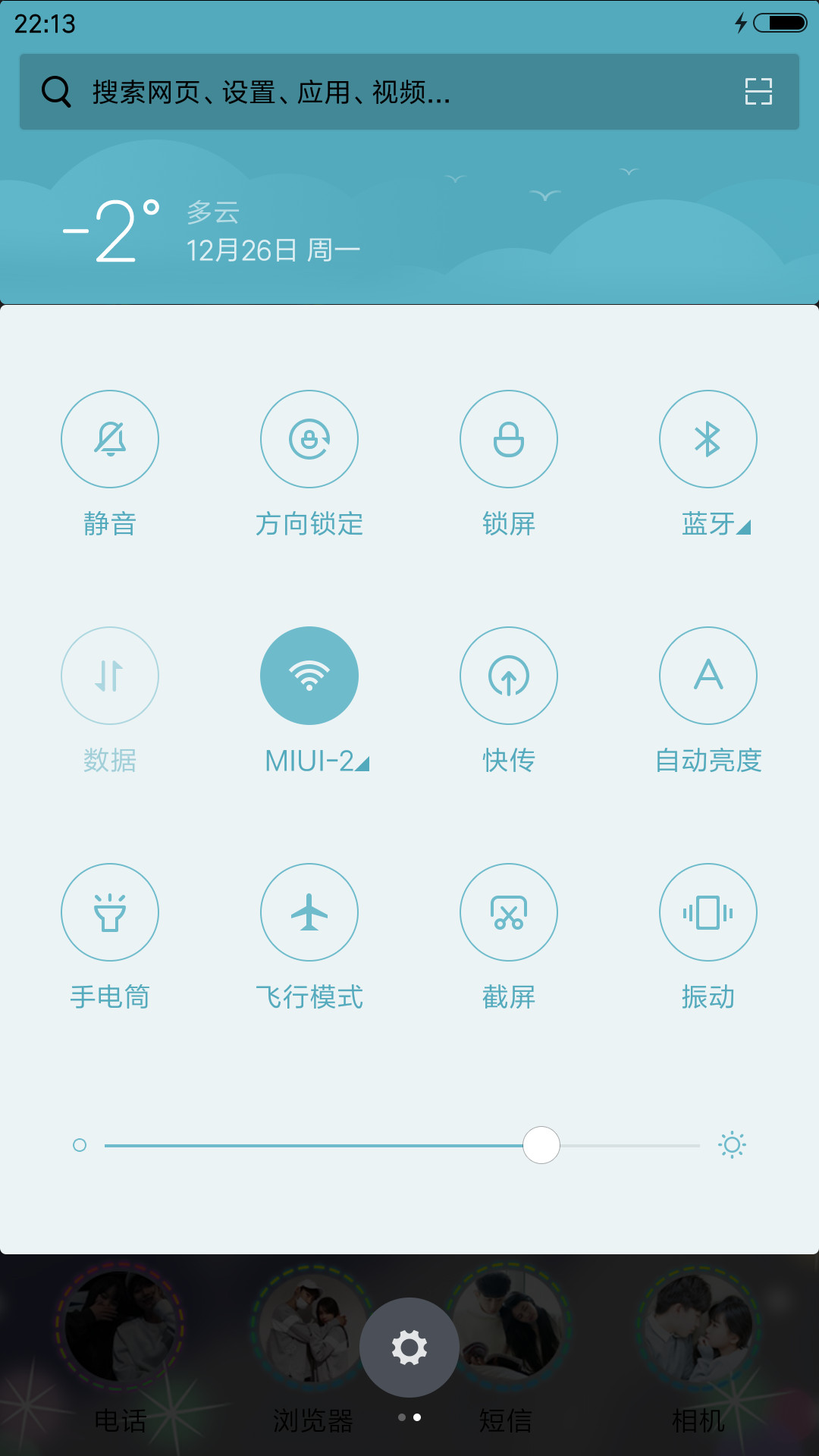Turn off MIUI-2 Wi-Fi toggle
The height and width of the screenshot is (1456, 819).
(x=309, y=676)
